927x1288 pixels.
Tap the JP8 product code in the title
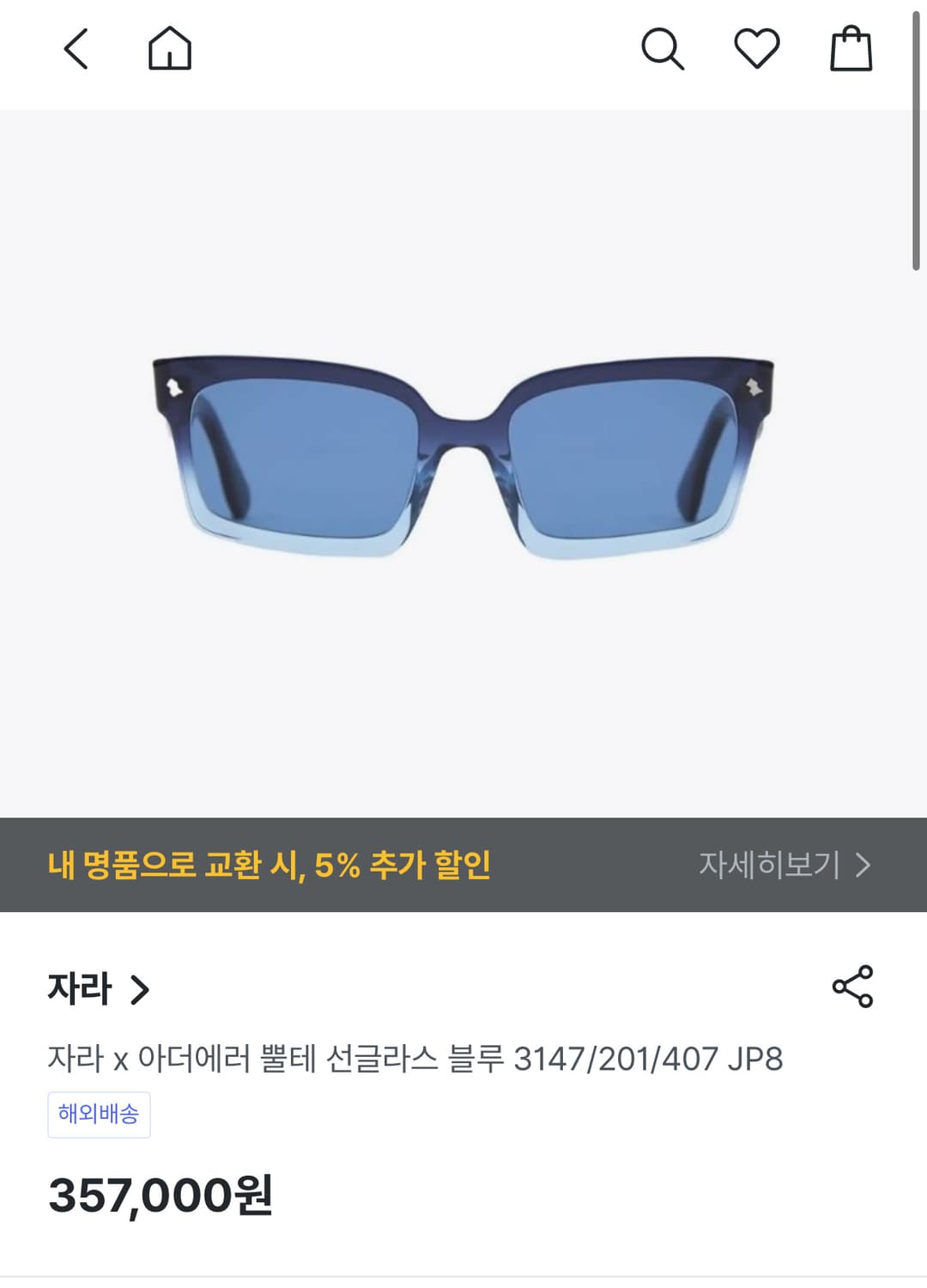755,1059
